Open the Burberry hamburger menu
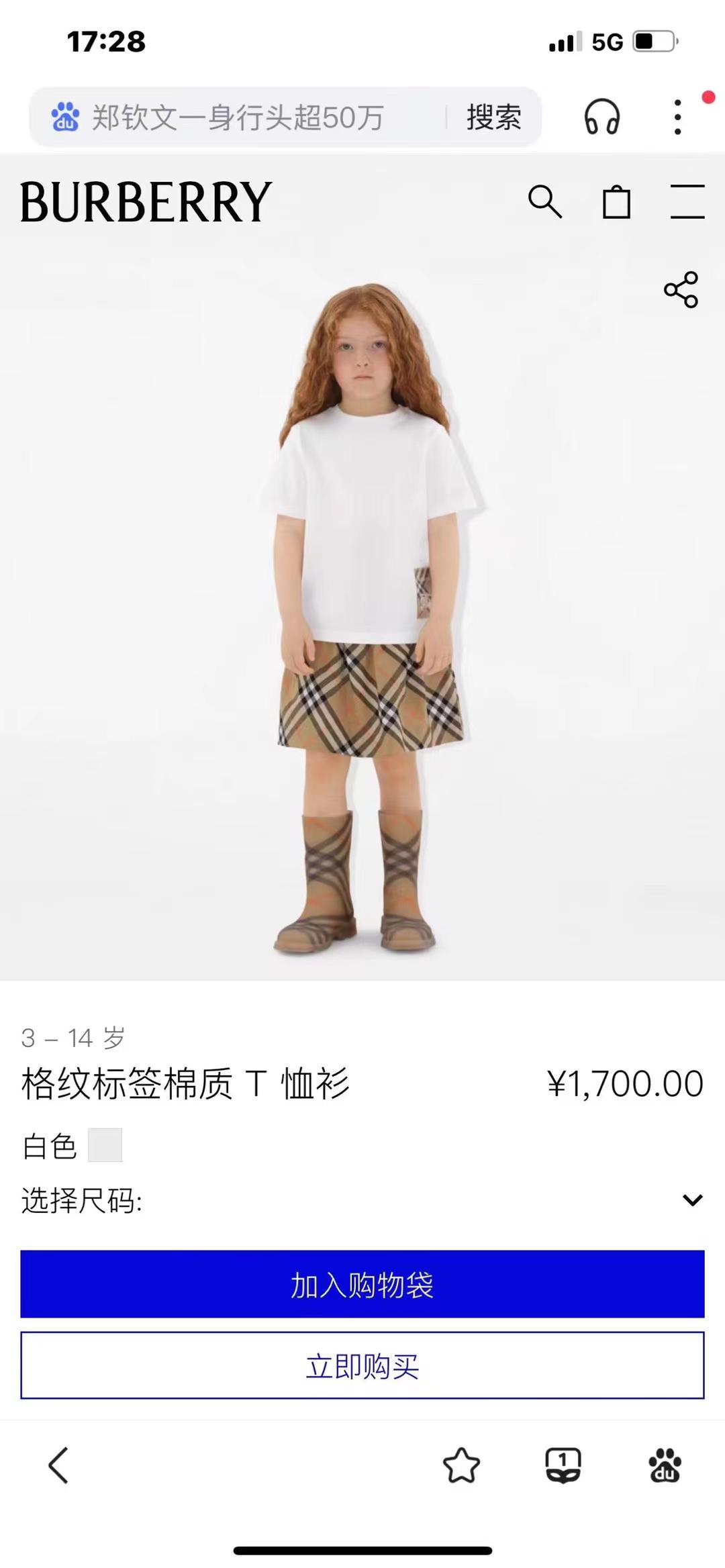Screen dimensions: 725x1568 pyautogui.click(x=687, y=201)
